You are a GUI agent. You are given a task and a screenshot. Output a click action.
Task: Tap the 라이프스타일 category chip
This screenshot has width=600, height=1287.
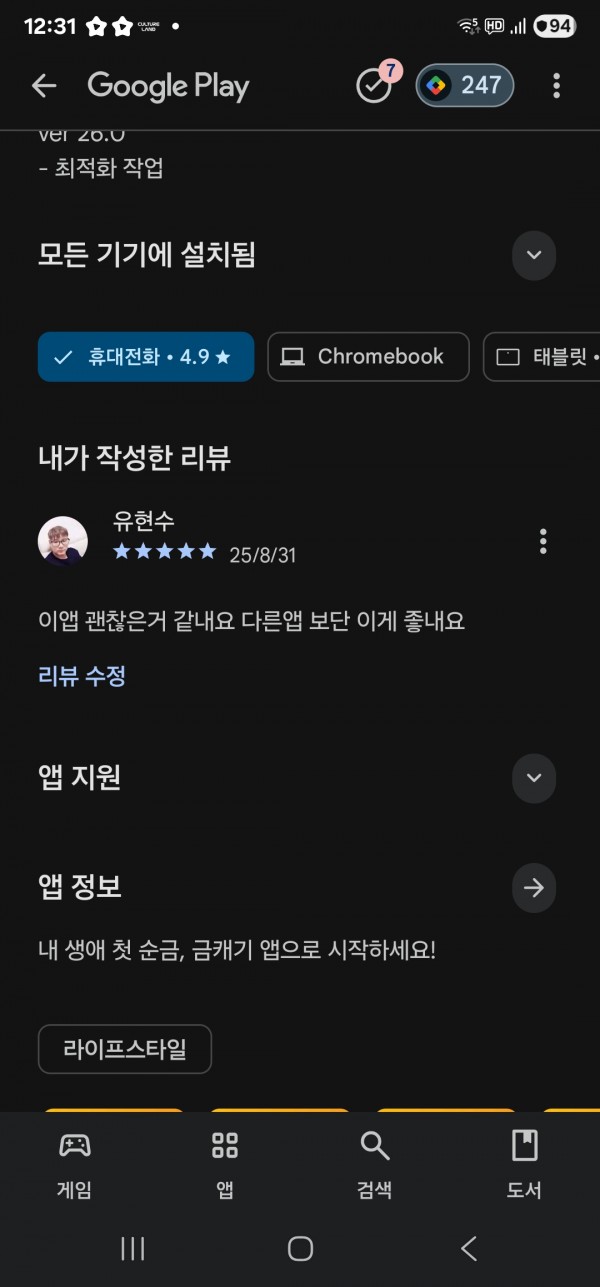pos(125,1049)
